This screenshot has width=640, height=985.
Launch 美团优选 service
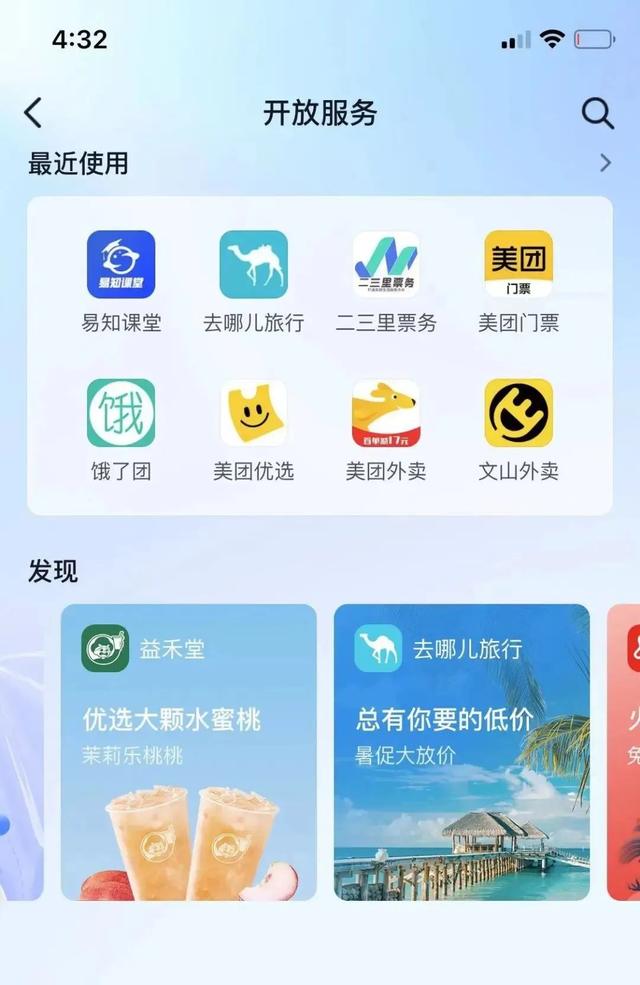(x=253, y=413)
